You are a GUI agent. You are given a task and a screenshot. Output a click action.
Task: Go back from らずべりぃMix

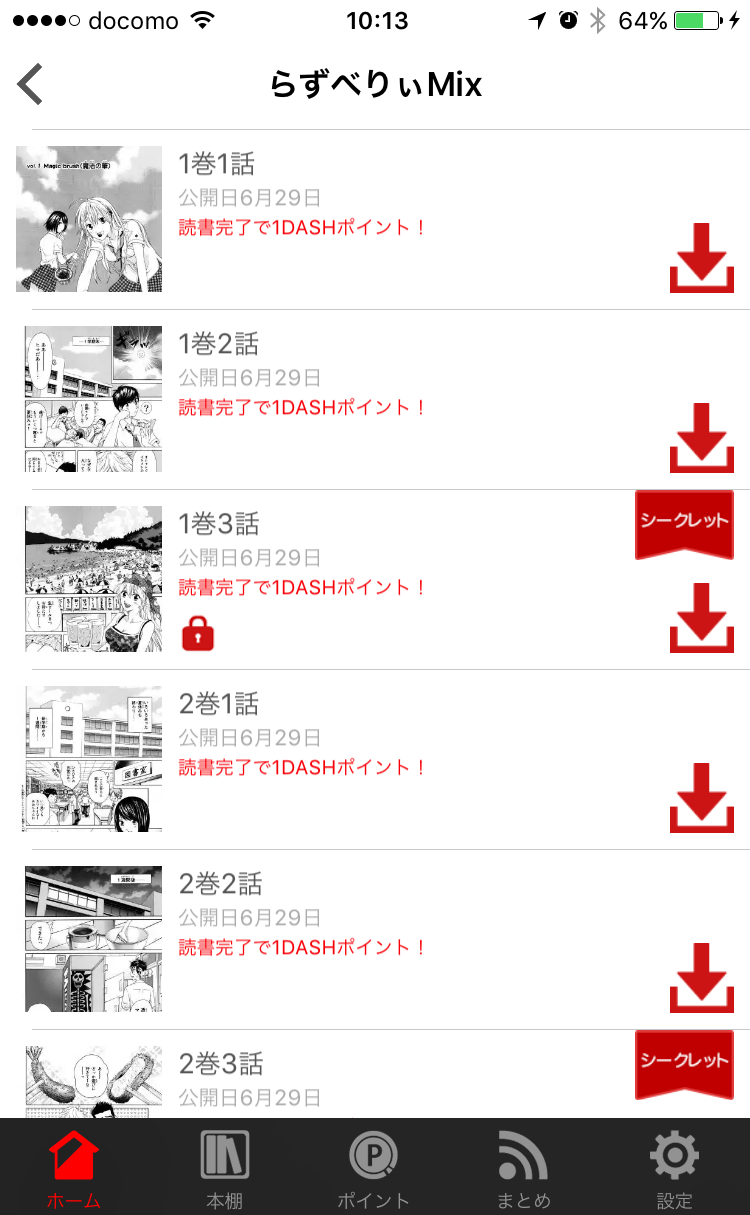click(x=31, y=84)
